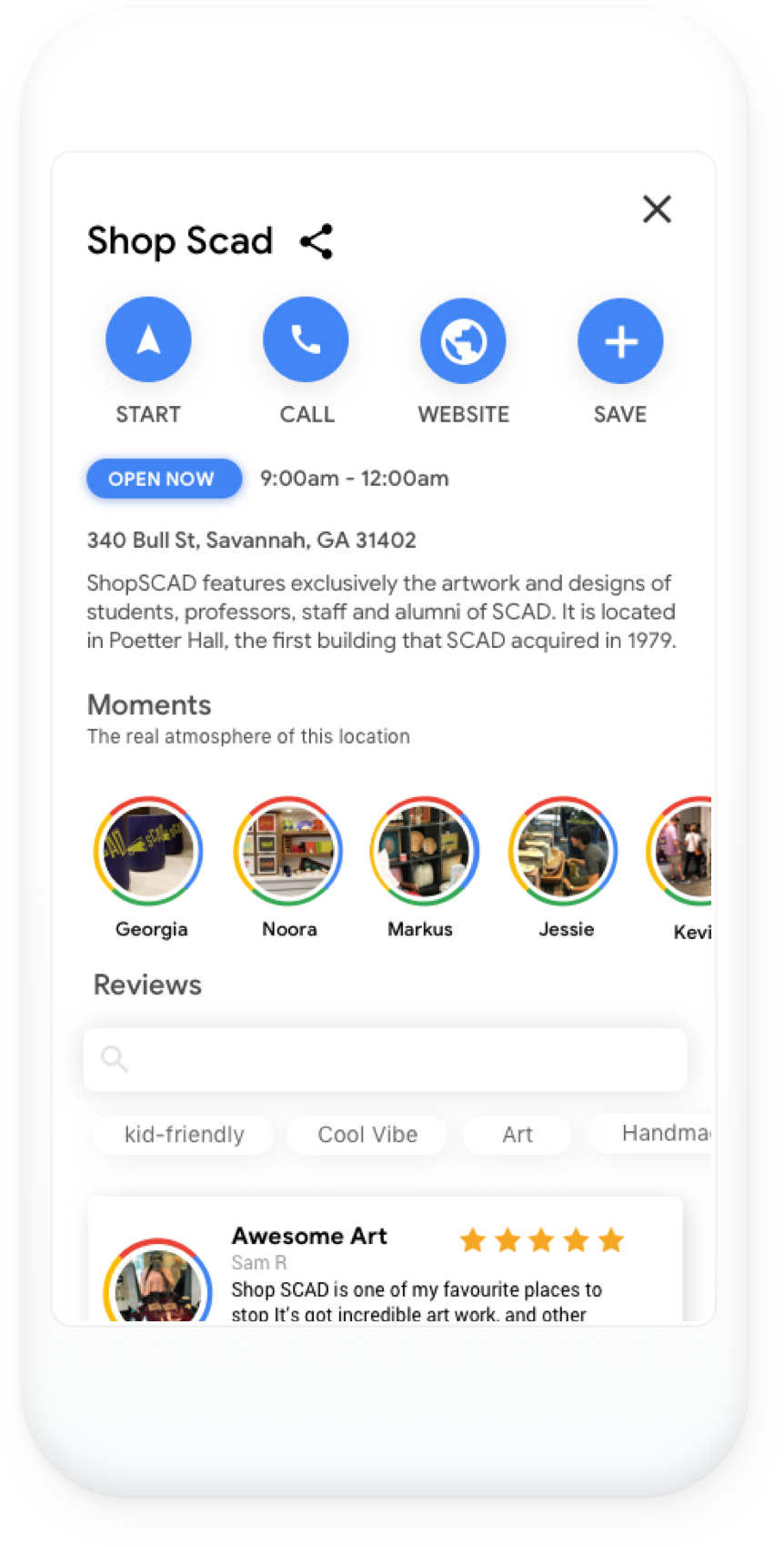Viewport: 784px width, 1547px height.
Task: Select the Cool Vibe review chip
Action: click(367, 1135)
